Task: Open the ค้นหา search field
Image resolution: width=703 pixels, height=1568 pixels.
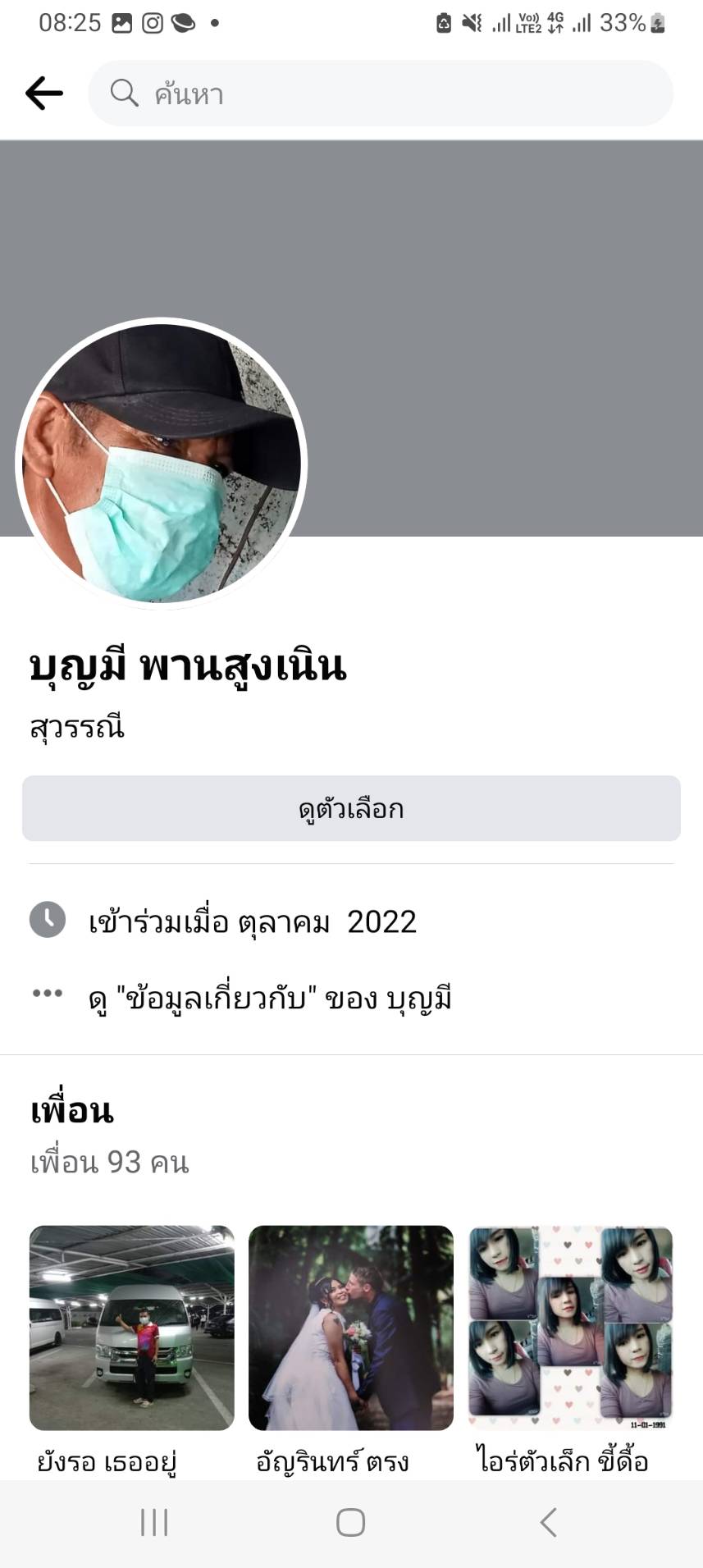Action: coord(381,94)
